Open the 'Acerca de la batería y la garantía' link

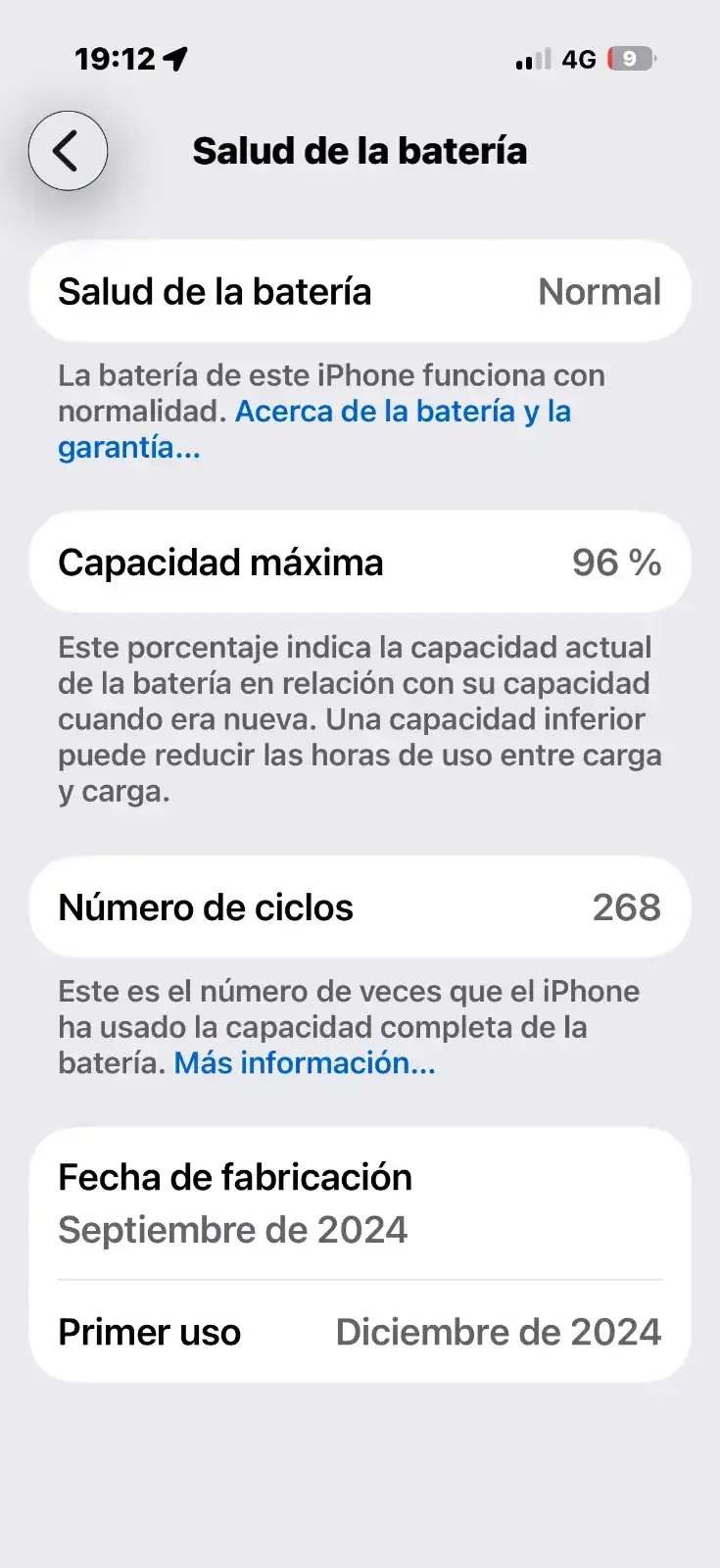point(403,412)
